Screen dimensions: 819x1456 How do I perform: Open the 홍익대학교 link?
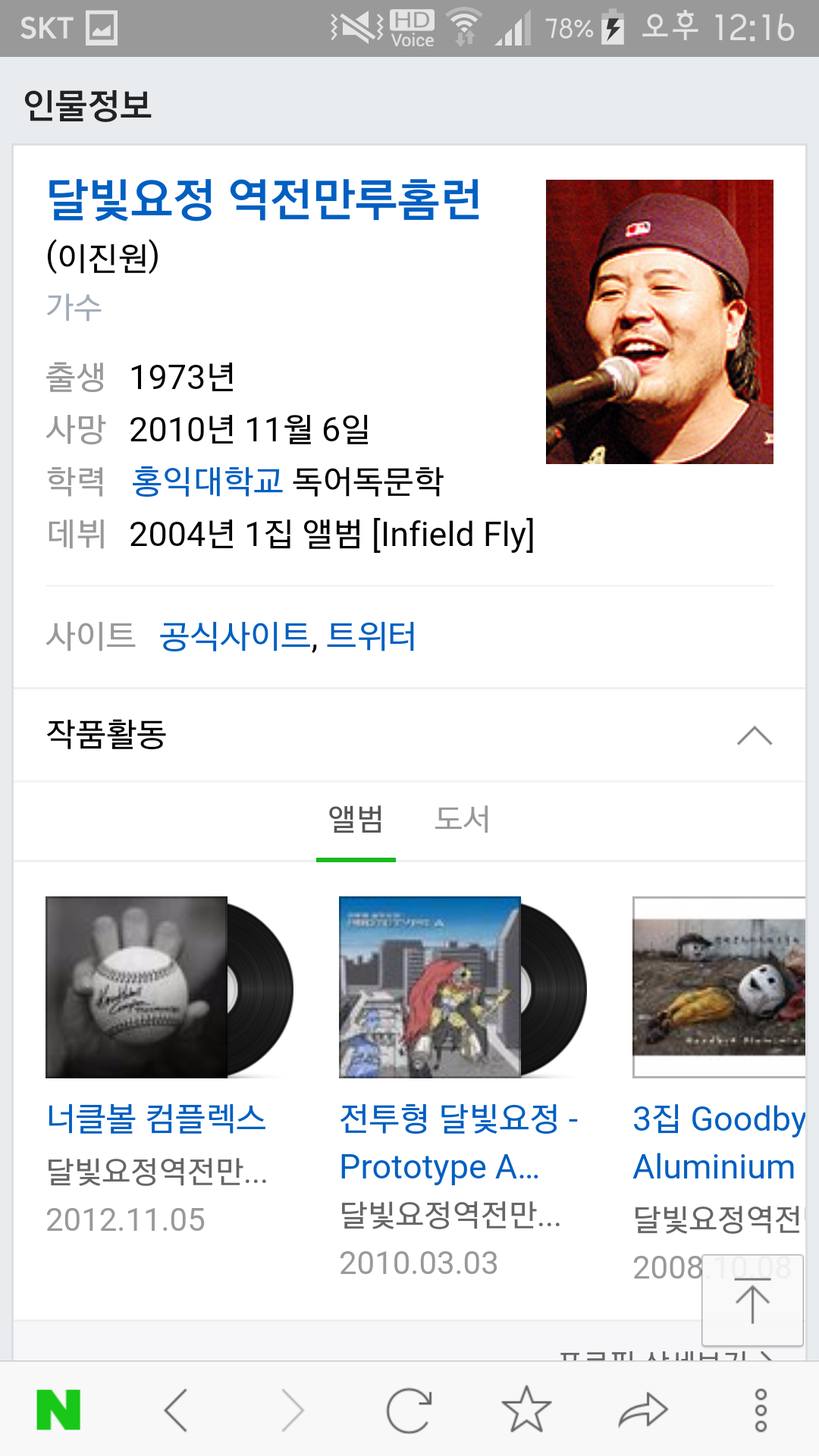(x=206, y=481)
